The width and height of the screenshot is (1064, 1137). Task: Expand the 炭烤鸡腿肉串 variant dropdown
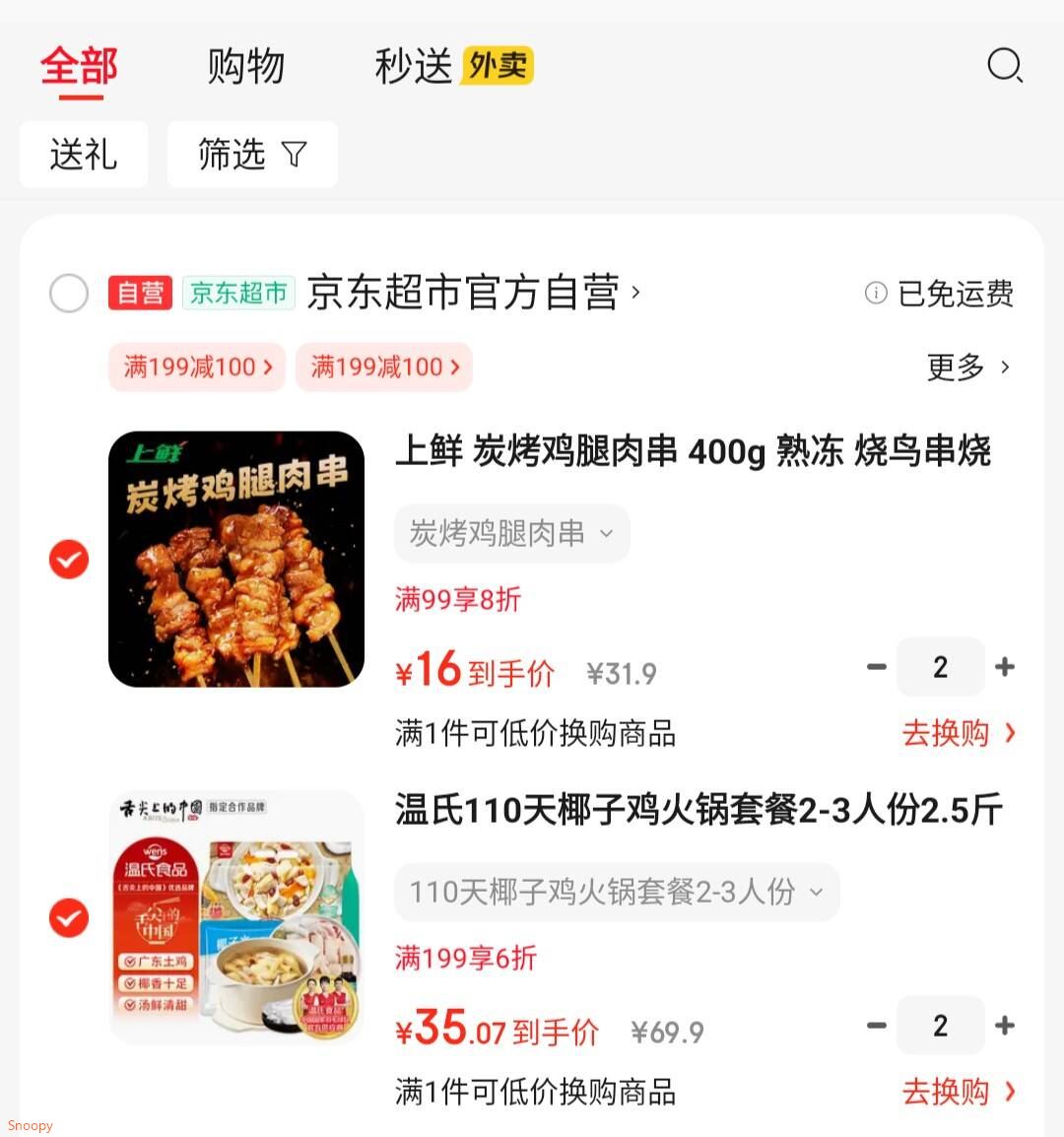(x=511, y=534)
